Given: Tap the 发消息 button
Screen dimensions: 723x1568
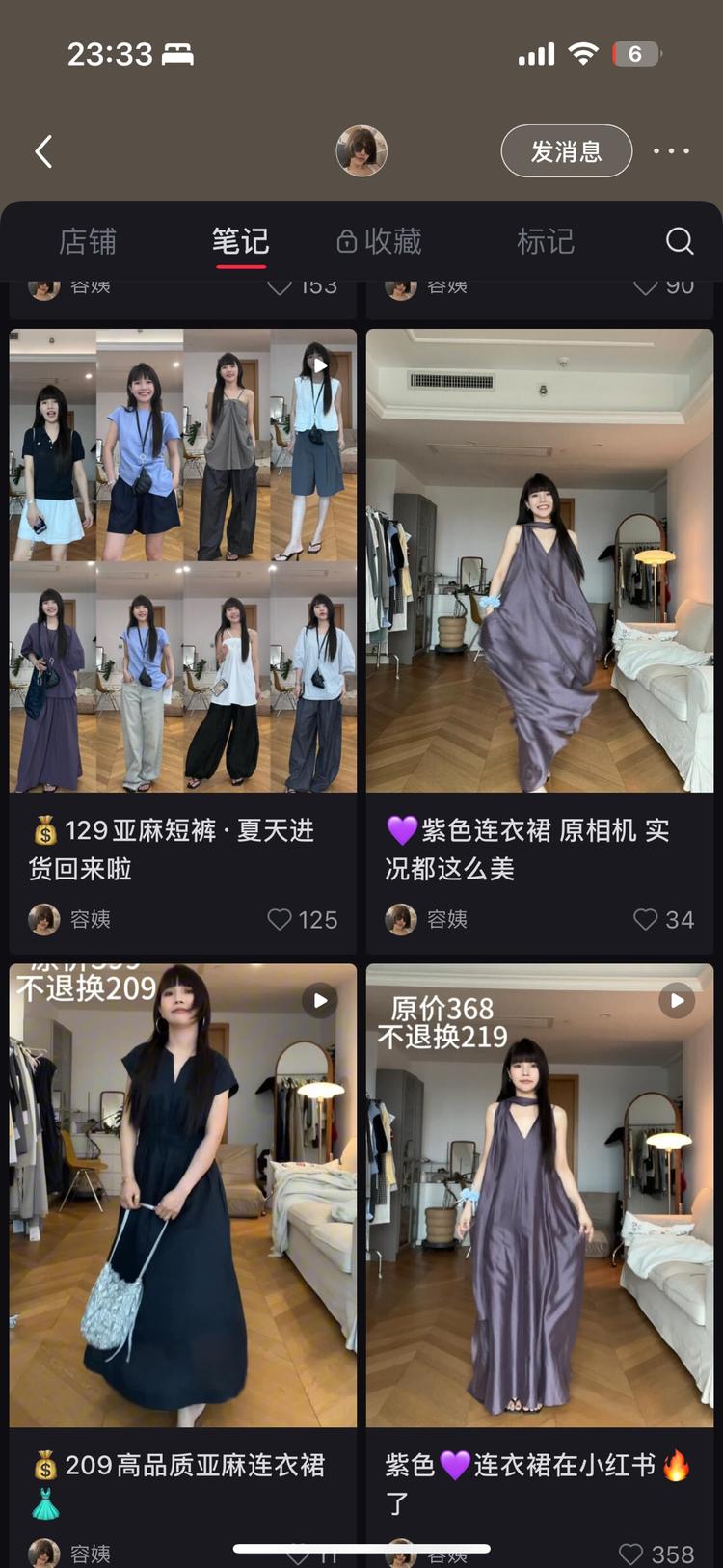Looking at the screenshot, I should (x=565, y=150).
